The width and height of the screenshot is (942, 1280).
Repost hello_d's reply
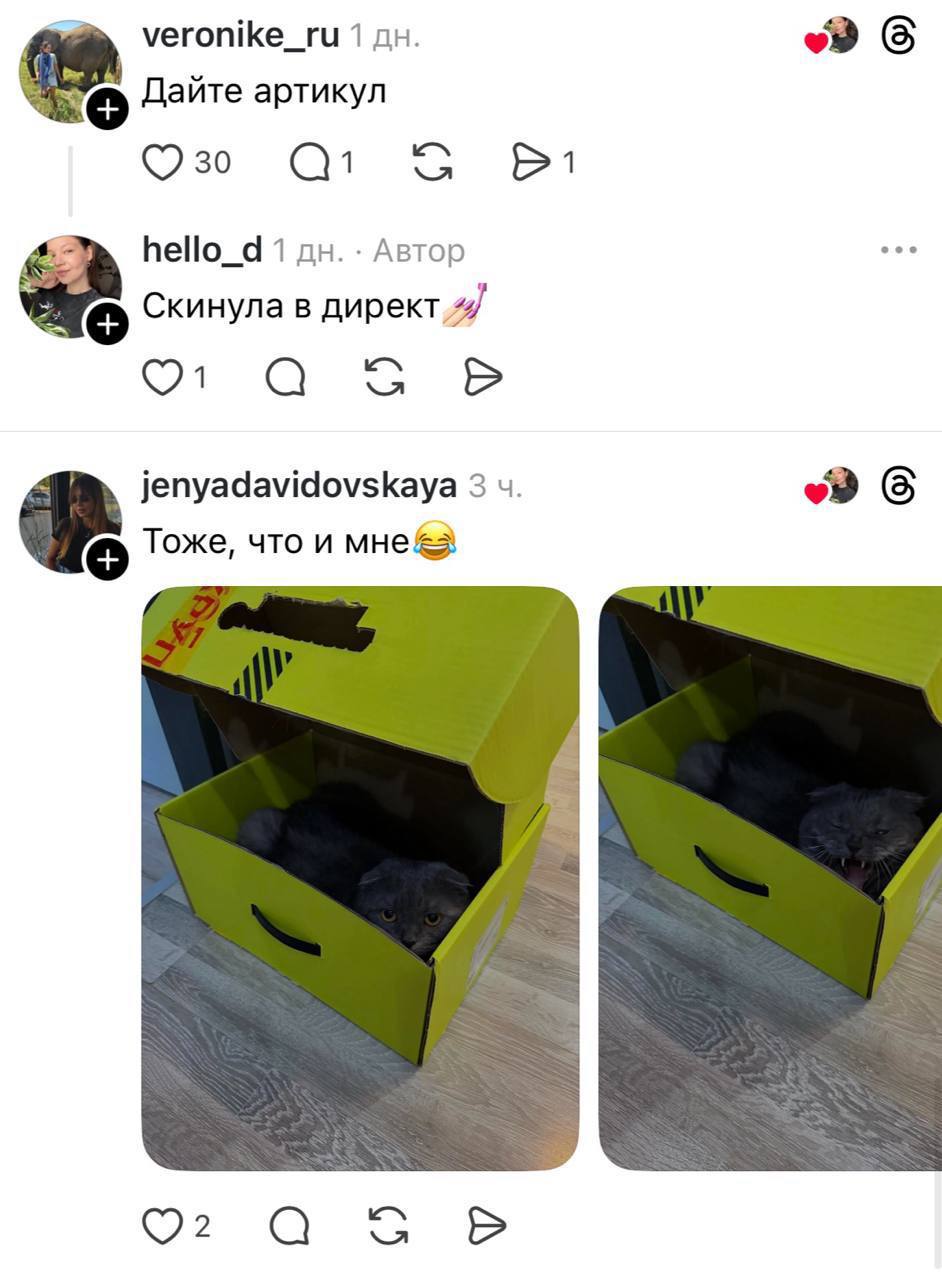click(384, 377)
